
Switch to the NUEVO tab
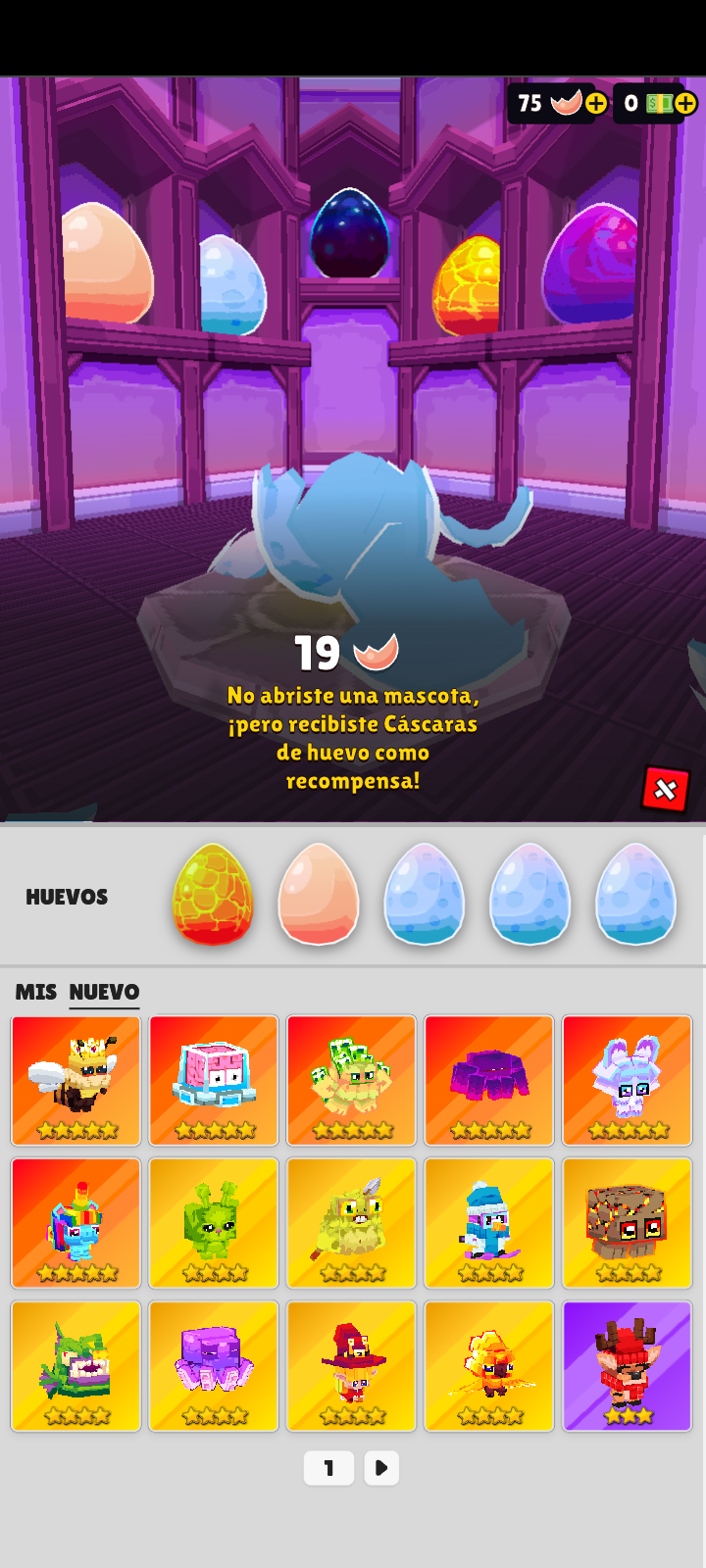[104, 992]
